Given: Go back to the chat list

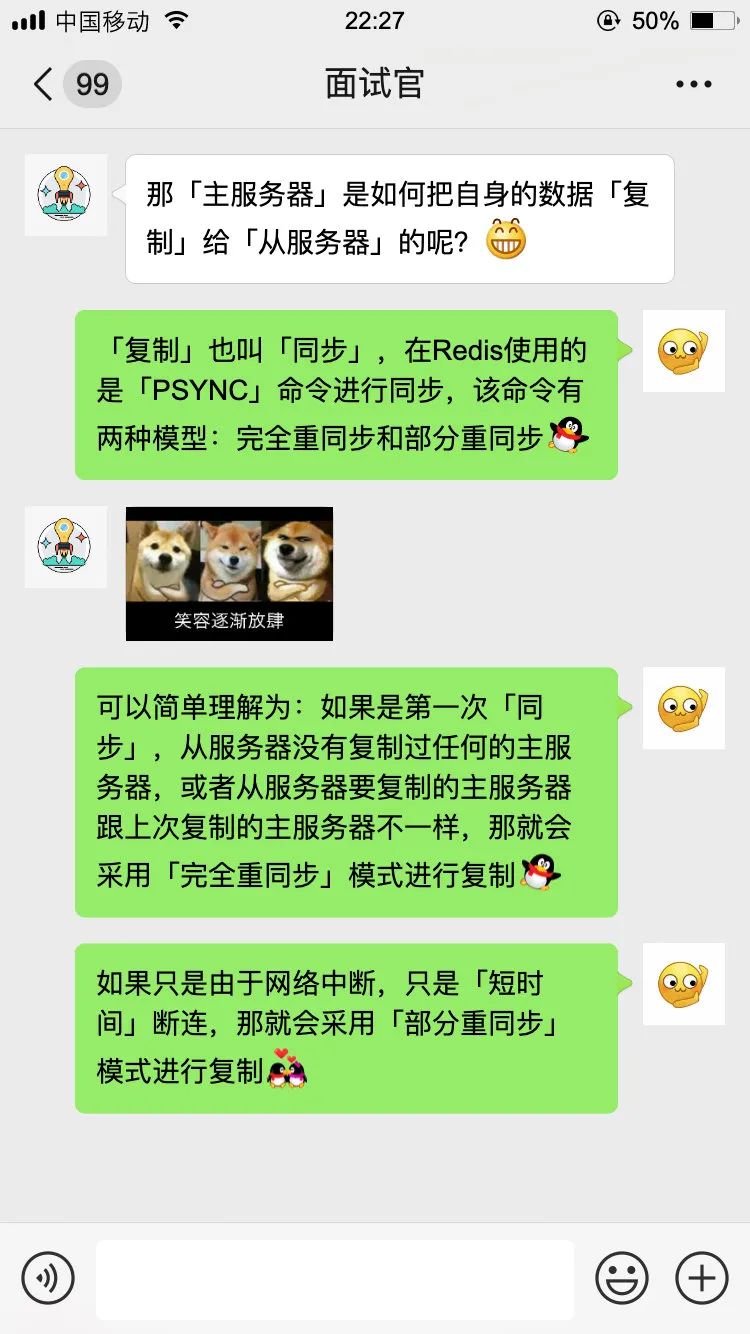Looking at the screenshot, I should pos(44,84).
